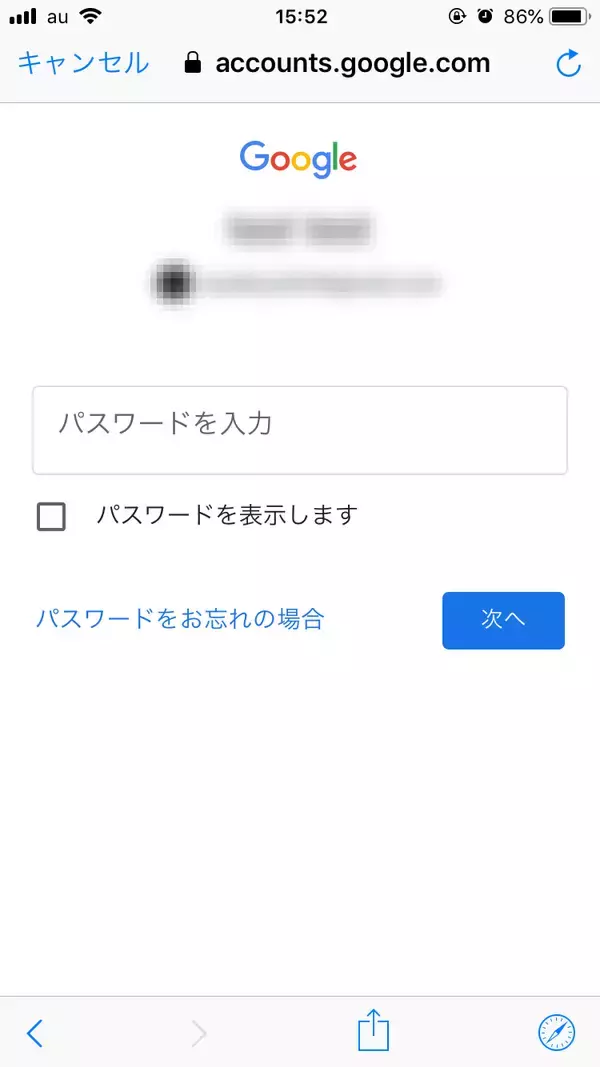The image size is (600, 1067).
Task: Focus the パスワードを入力 password field
Action: tap(300, 429)
